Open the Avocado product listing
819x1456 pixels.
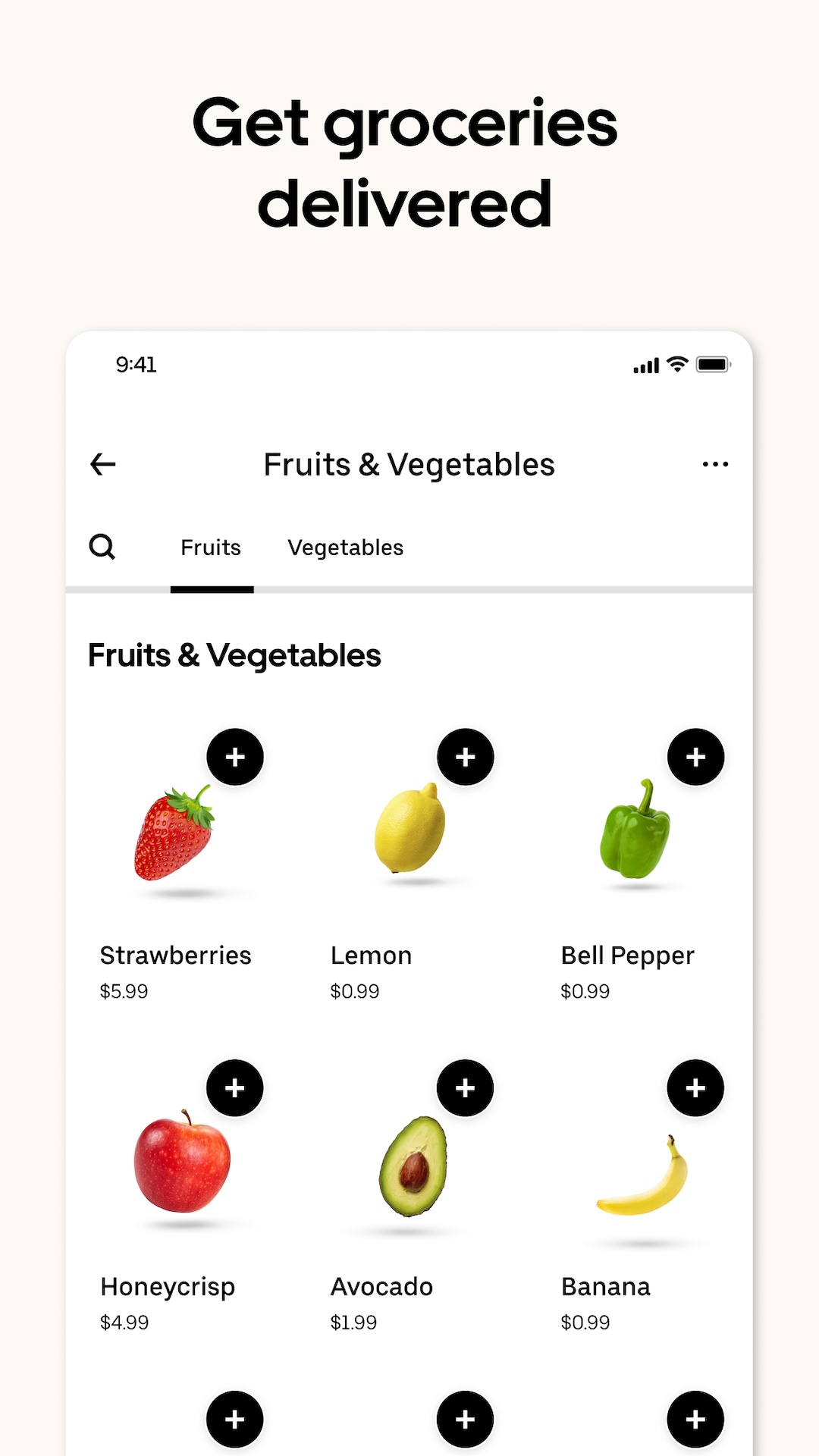[x=380, y=1286]
